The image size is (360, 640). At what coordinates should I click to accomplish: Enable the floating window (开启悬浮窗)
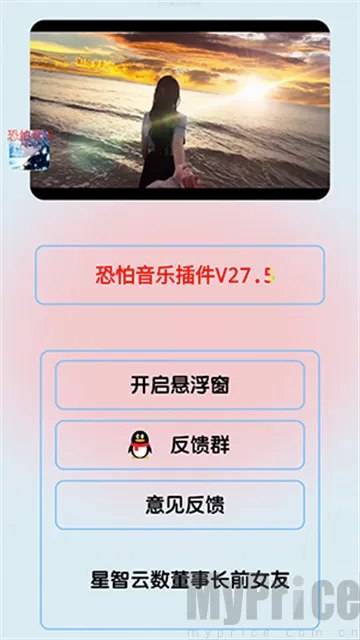click(x=180, y=385)
